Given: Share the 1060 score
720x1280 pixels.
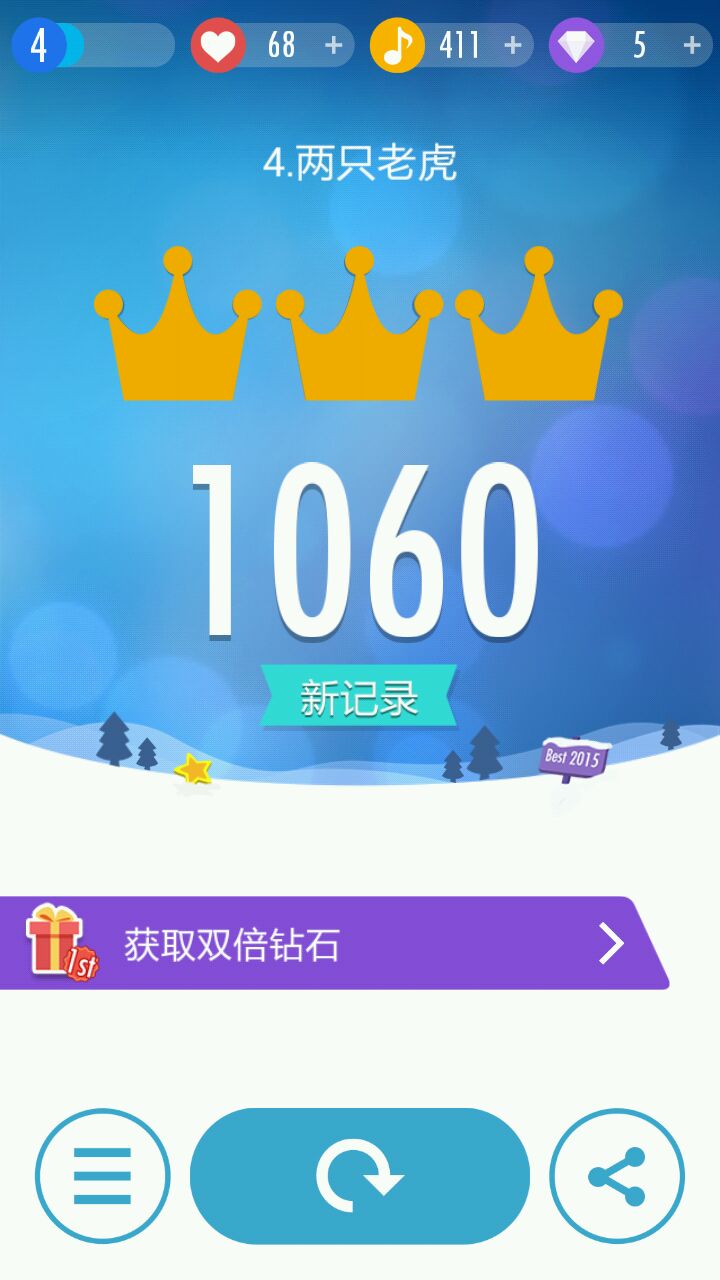Looking at the screenshot, I should point(617,1176).
